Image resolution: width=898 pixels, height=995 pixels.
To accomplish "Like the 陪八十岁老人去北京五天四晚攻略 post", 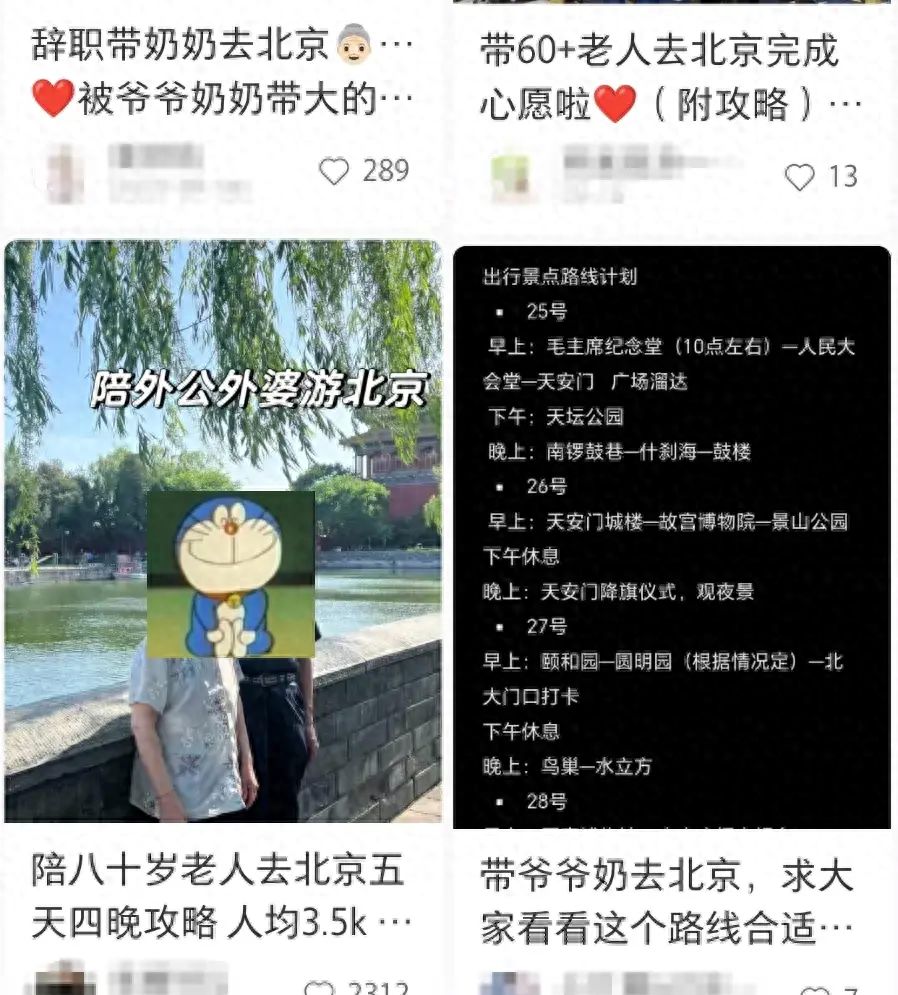I will [x=319, y=988].
